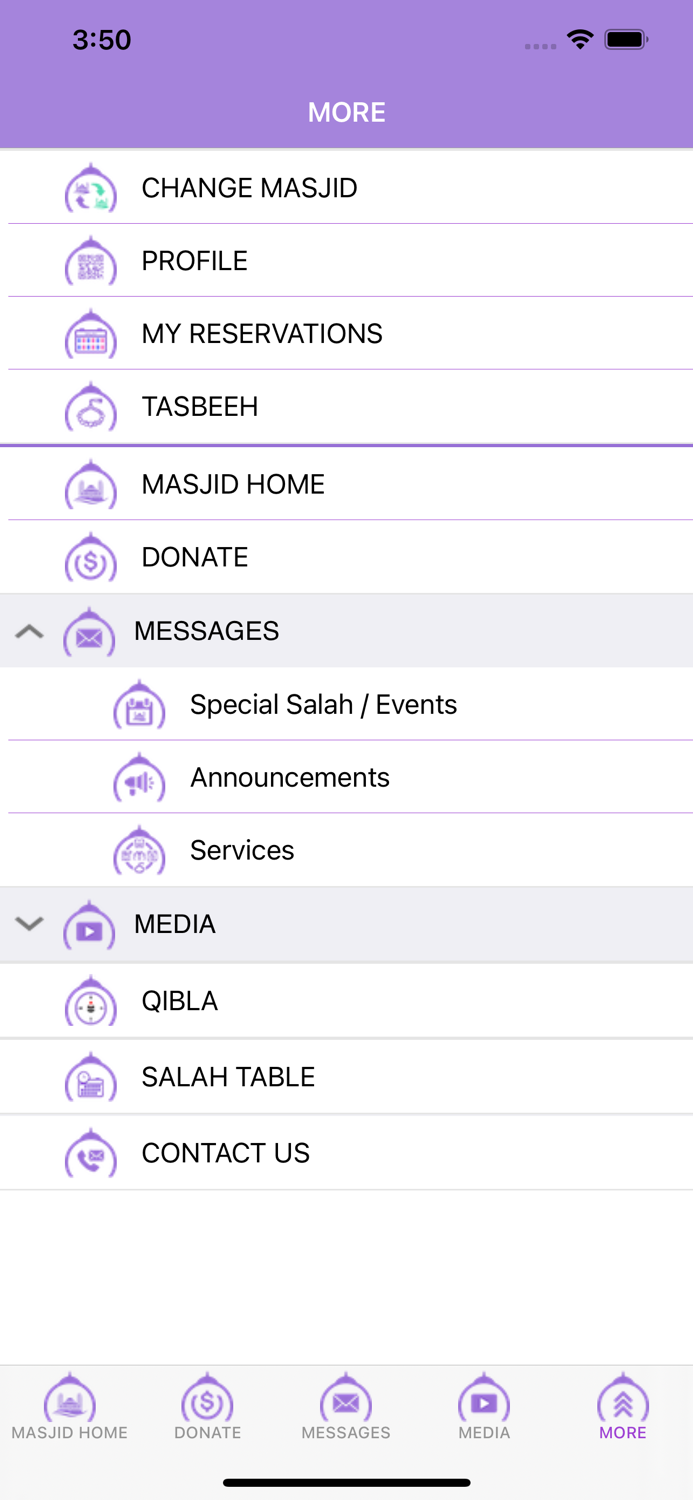Open the Change Masjid option
The height and width of the screenshot is (1500, 693).
(346, 187)
